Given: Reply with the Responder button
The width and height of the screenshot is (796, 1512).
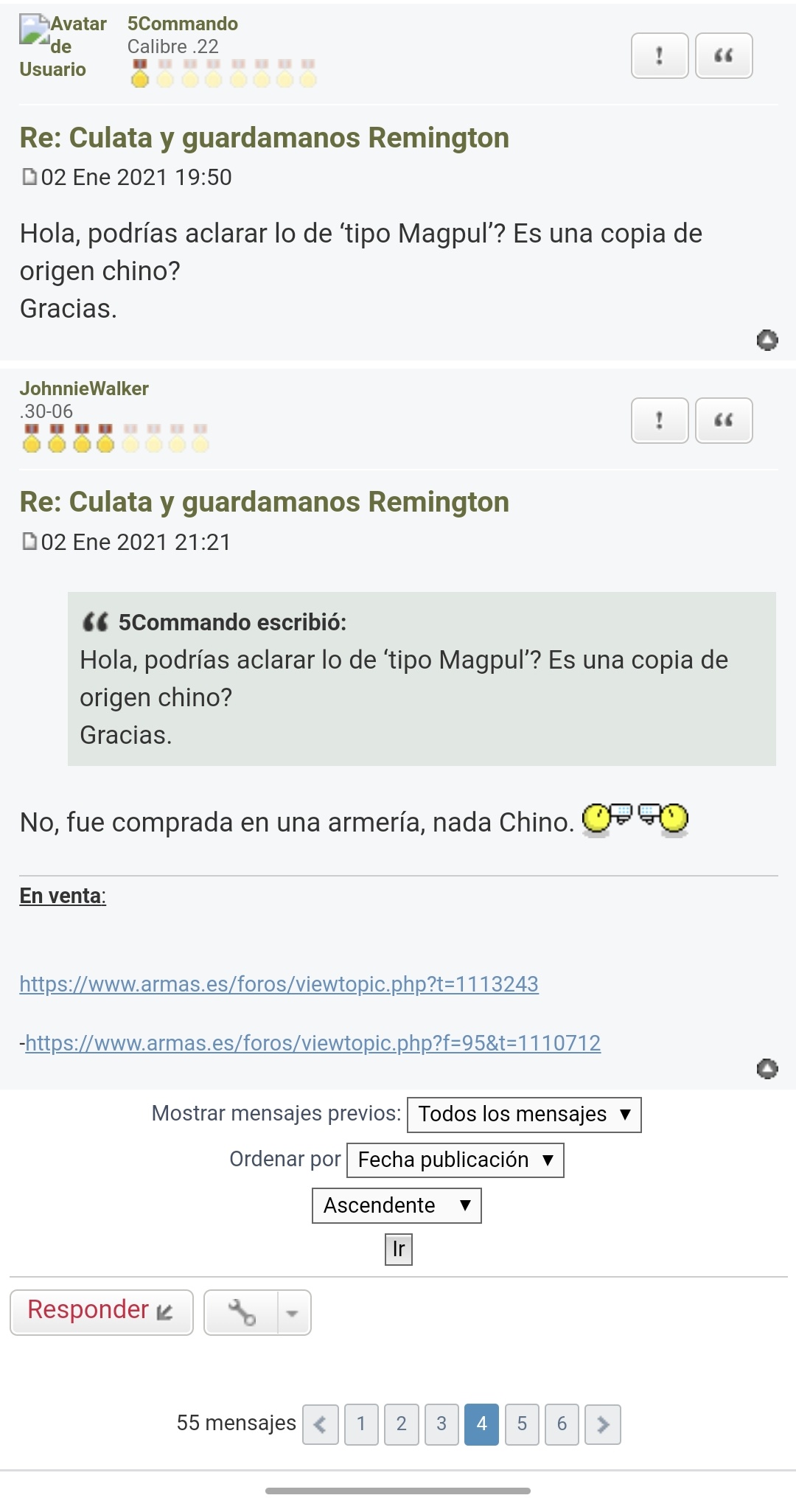Looking at the screenshot, I should pyautogui.click(x=101, y=1311).
